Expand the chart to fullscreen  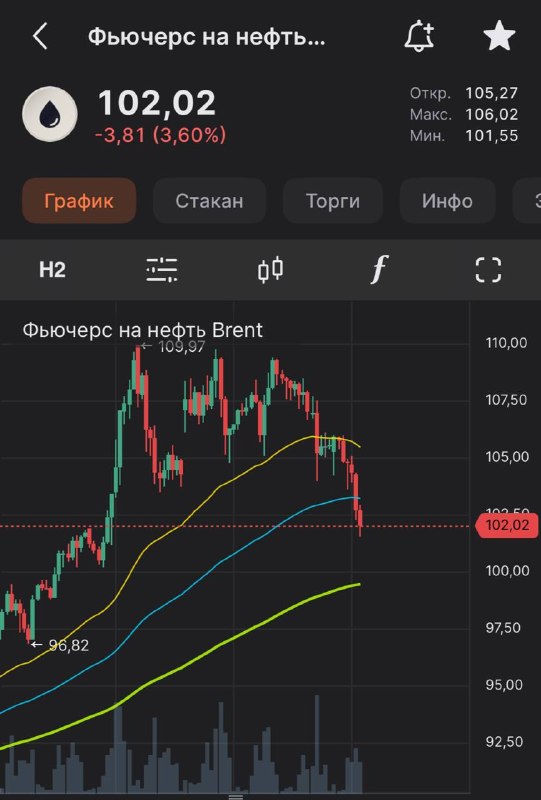click(x=488, y=269)
